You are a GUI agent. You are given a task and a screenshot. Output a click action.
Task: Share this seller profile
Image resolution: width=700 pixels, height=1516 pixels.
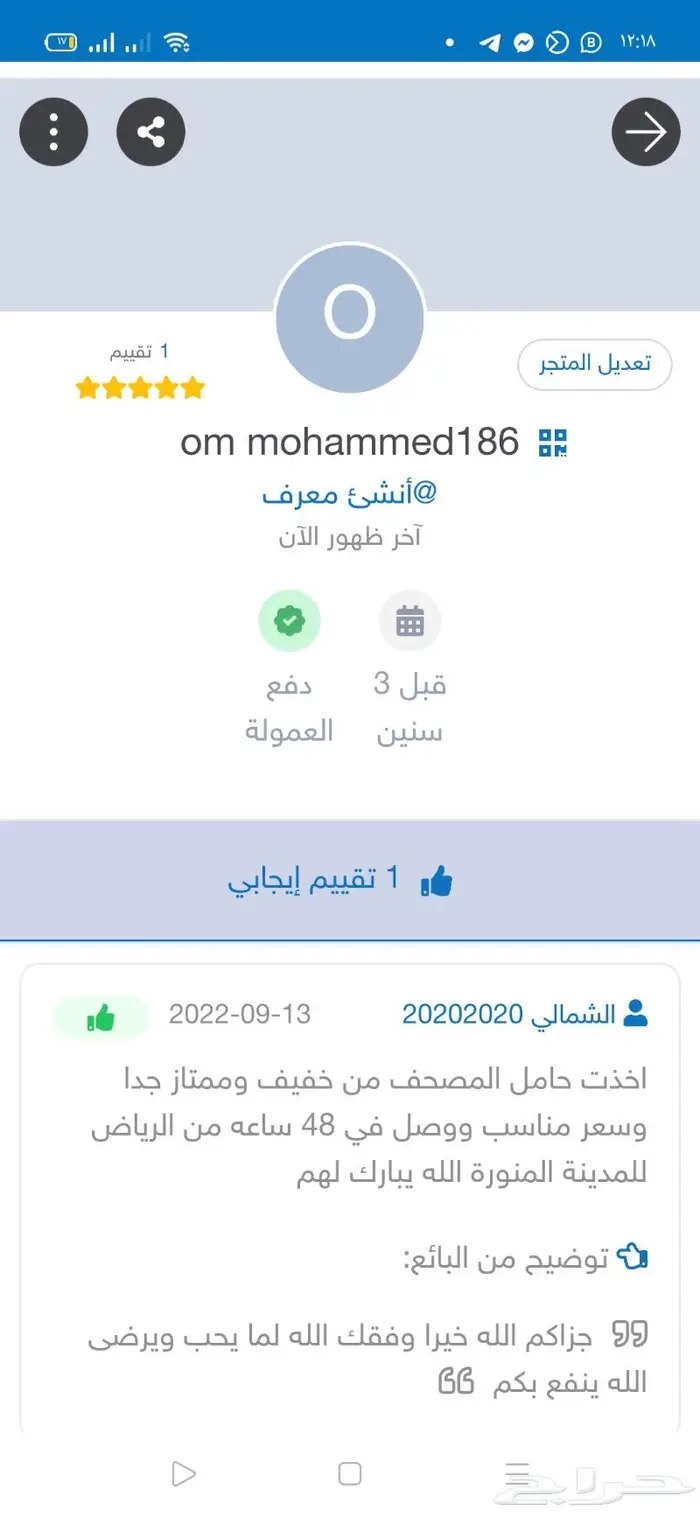tap(151, 132)
